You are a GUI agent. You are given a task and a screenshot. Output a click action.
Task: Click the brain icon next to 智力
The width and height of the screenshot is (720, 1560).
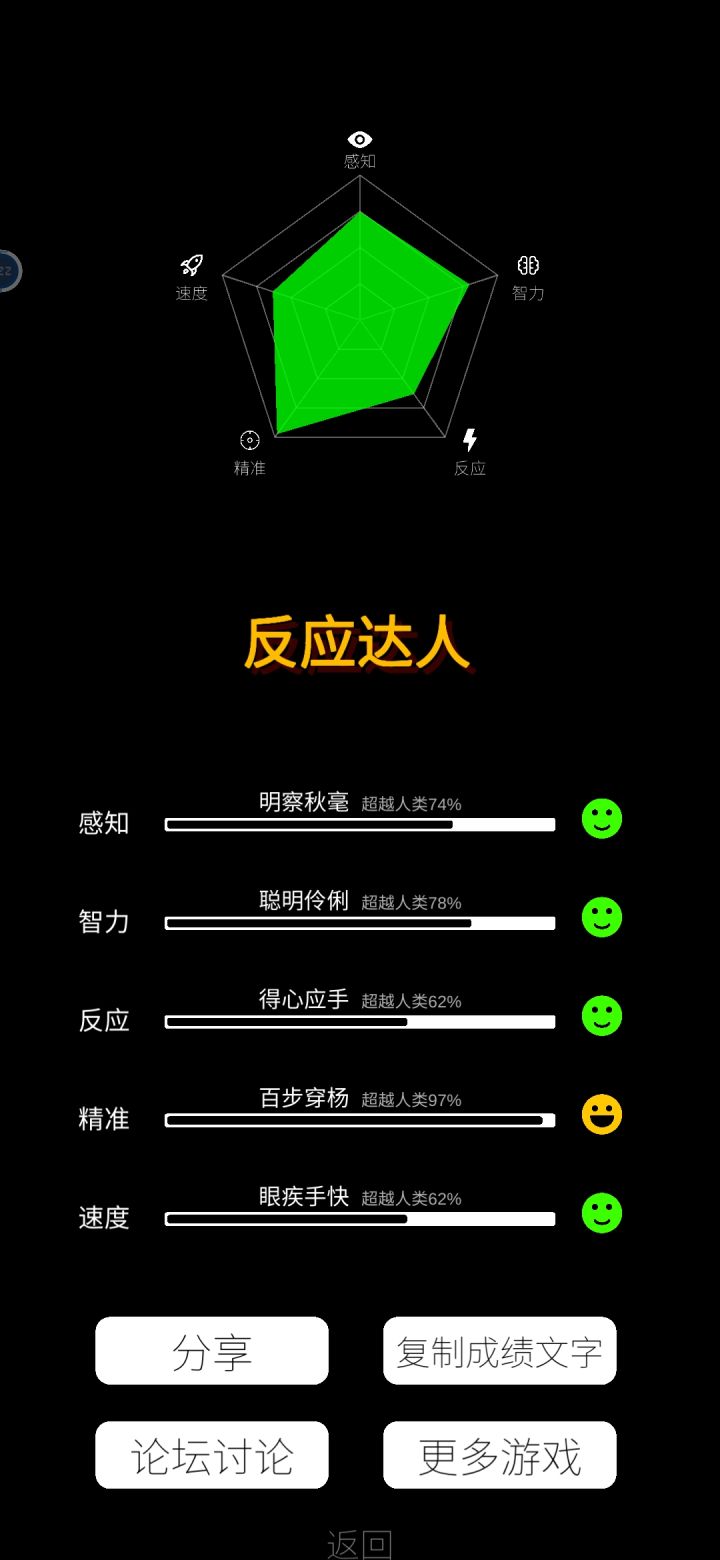coord(527,265)
